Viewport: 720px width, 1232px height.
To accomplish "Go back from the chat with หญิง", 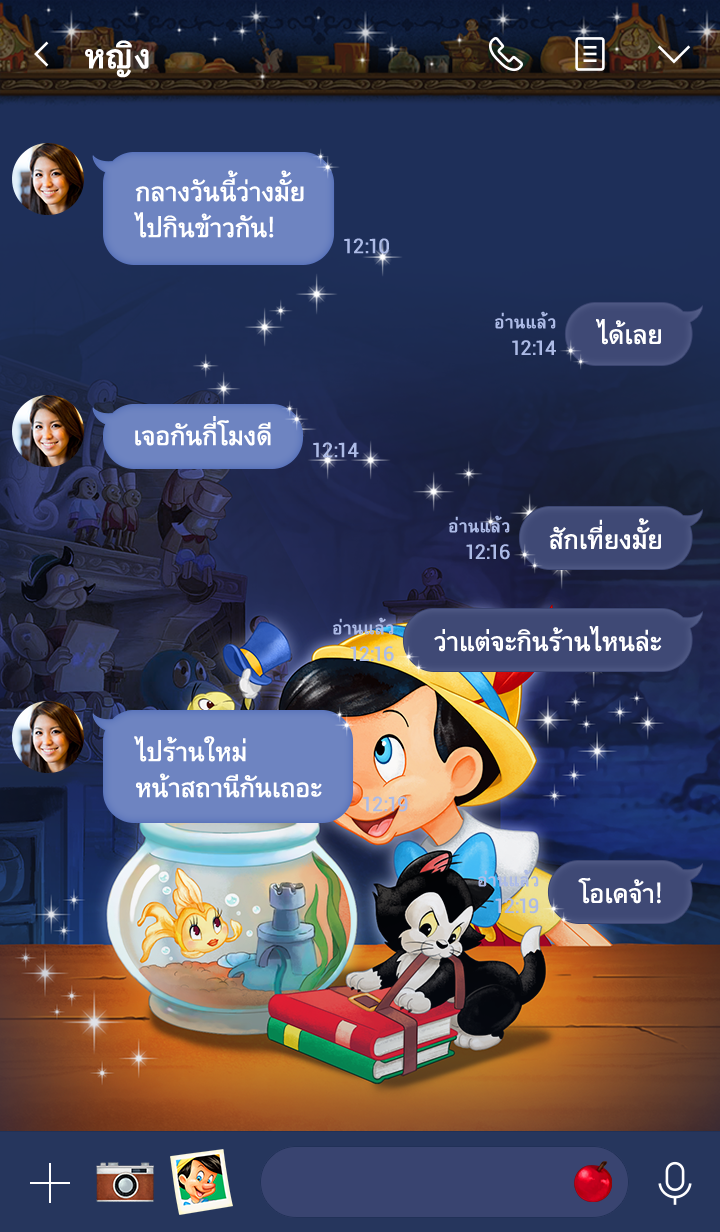I will (x=41, y=55).
